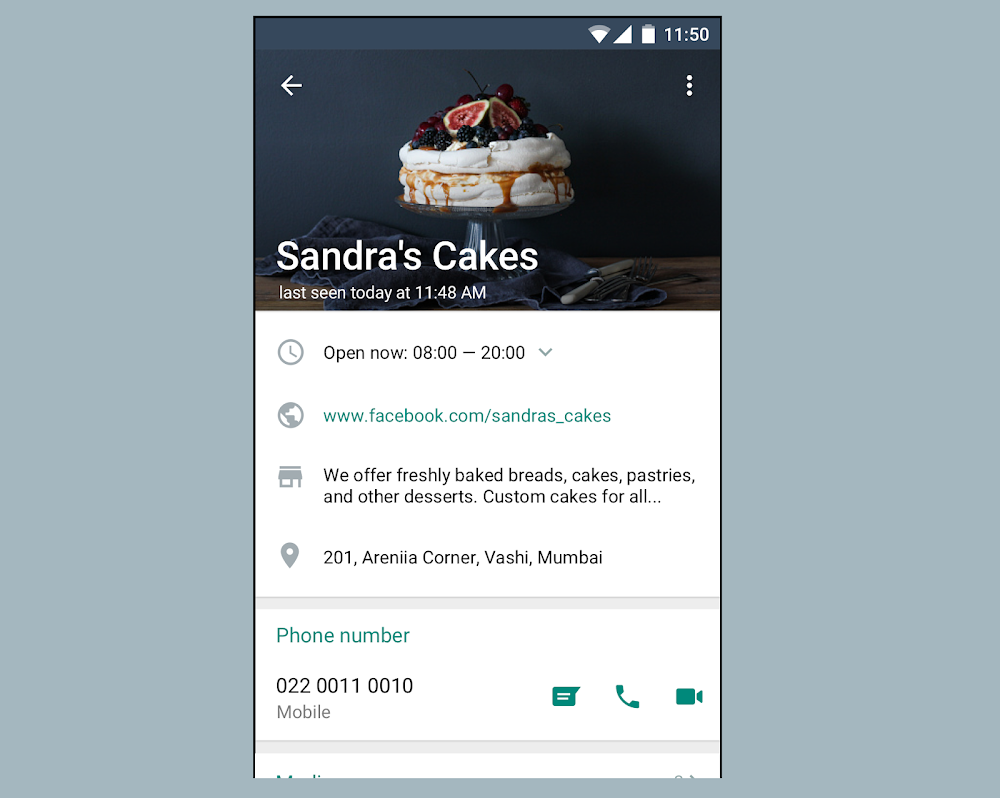The height and width of the screenshot is (798, 1000).
Task: Open the three-dot overflow menu
Action: (689, 86)
